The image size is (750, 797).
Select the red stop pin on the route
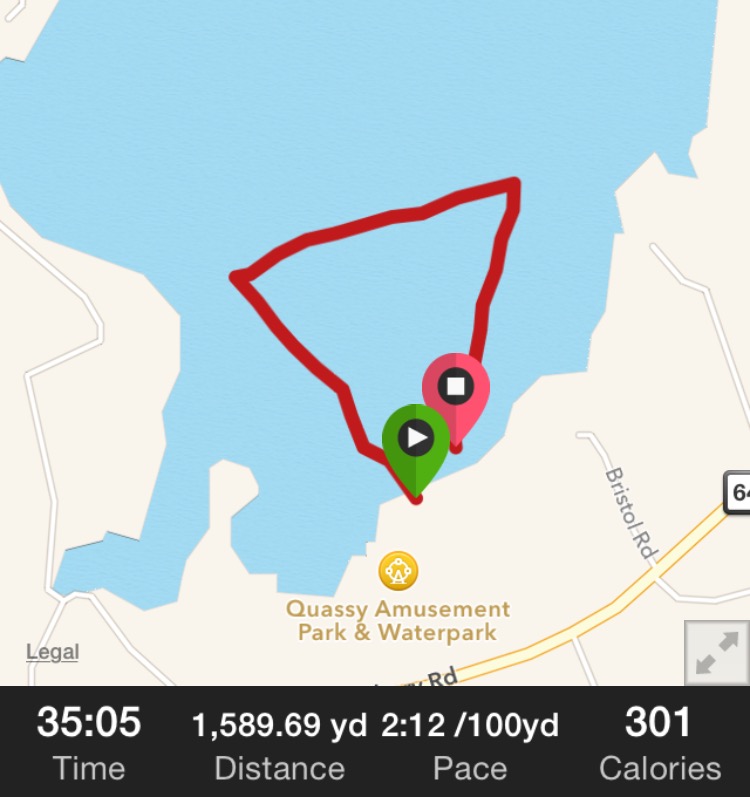click(x=456, y=388)
